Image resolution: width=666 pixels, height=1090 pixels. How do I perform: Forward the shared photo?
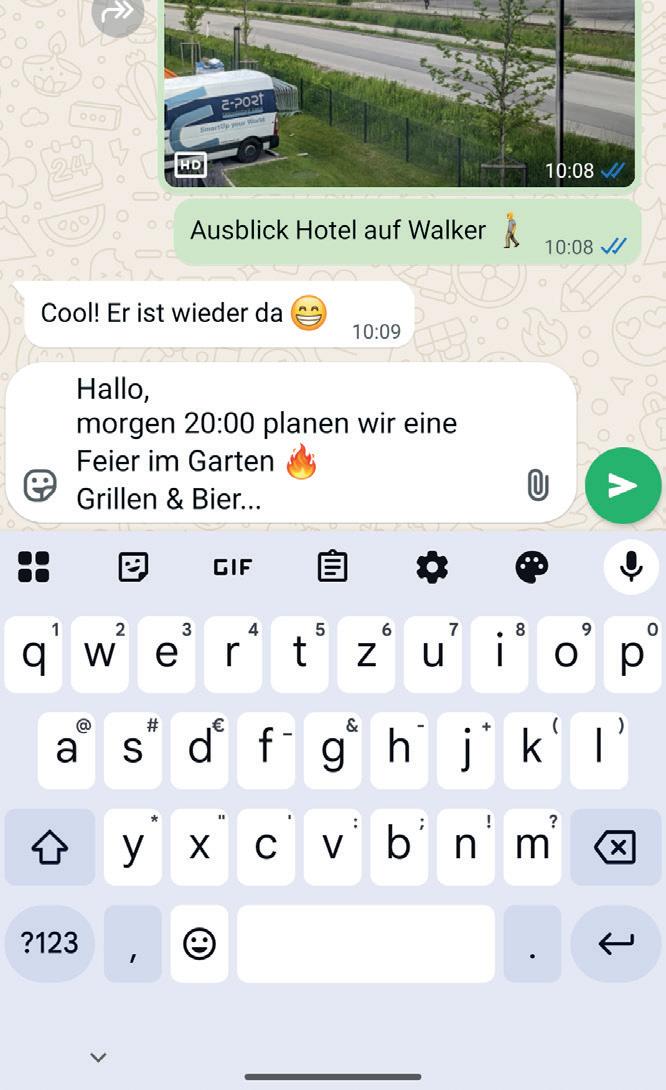point(117,13)
